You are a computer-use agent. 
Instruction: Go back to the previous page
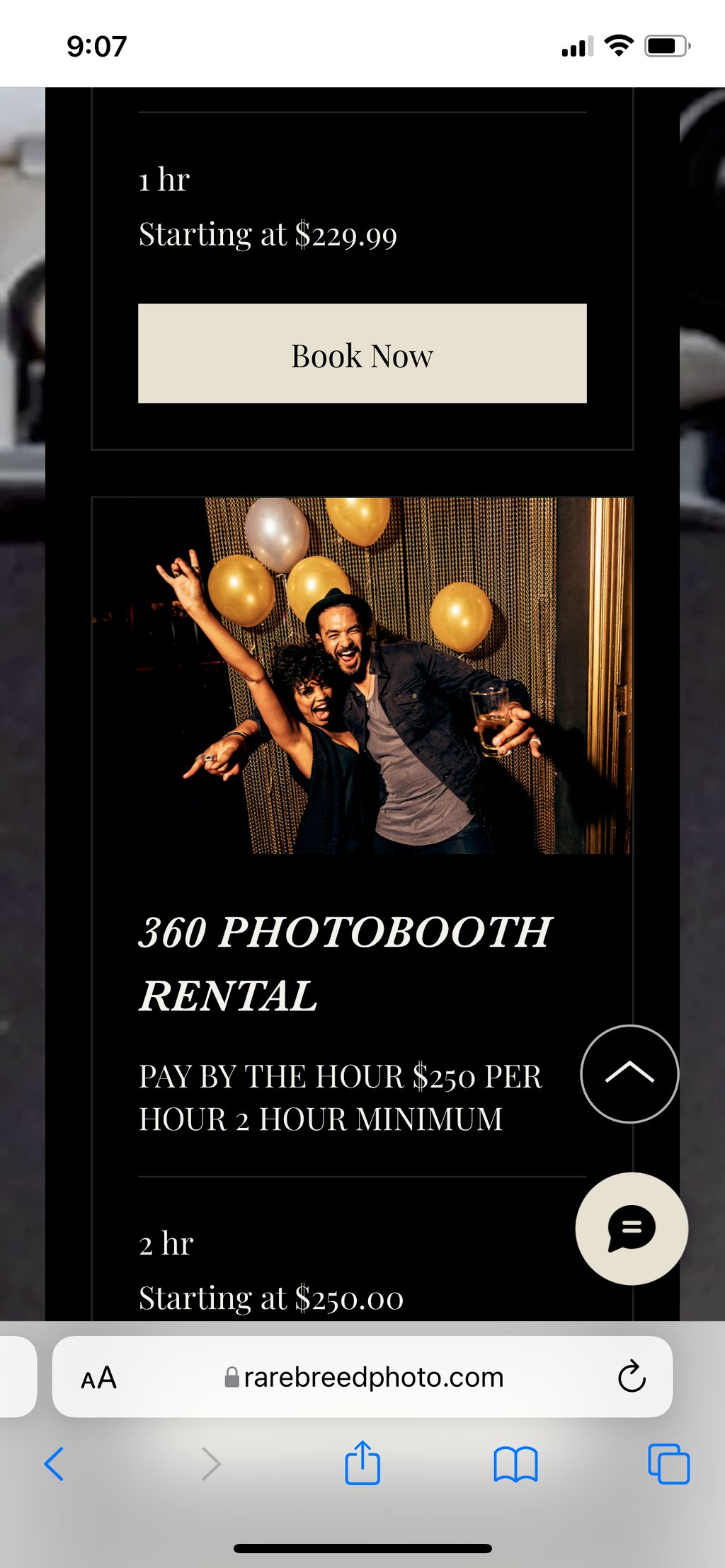pos(54,1463)
